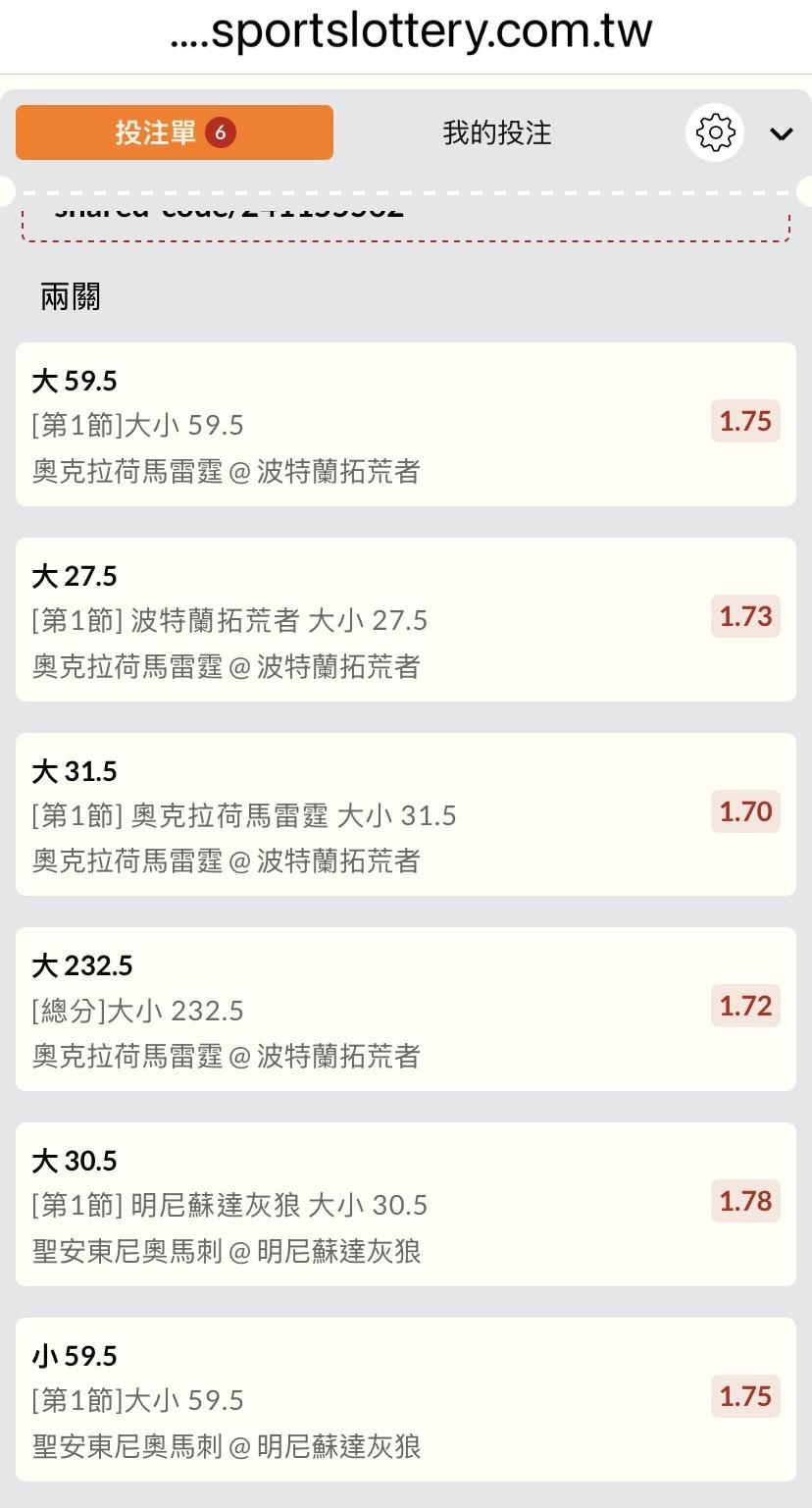812x1508 pixels.
Task: Switch to the 我的投注 tab
Action: [497, 132]
